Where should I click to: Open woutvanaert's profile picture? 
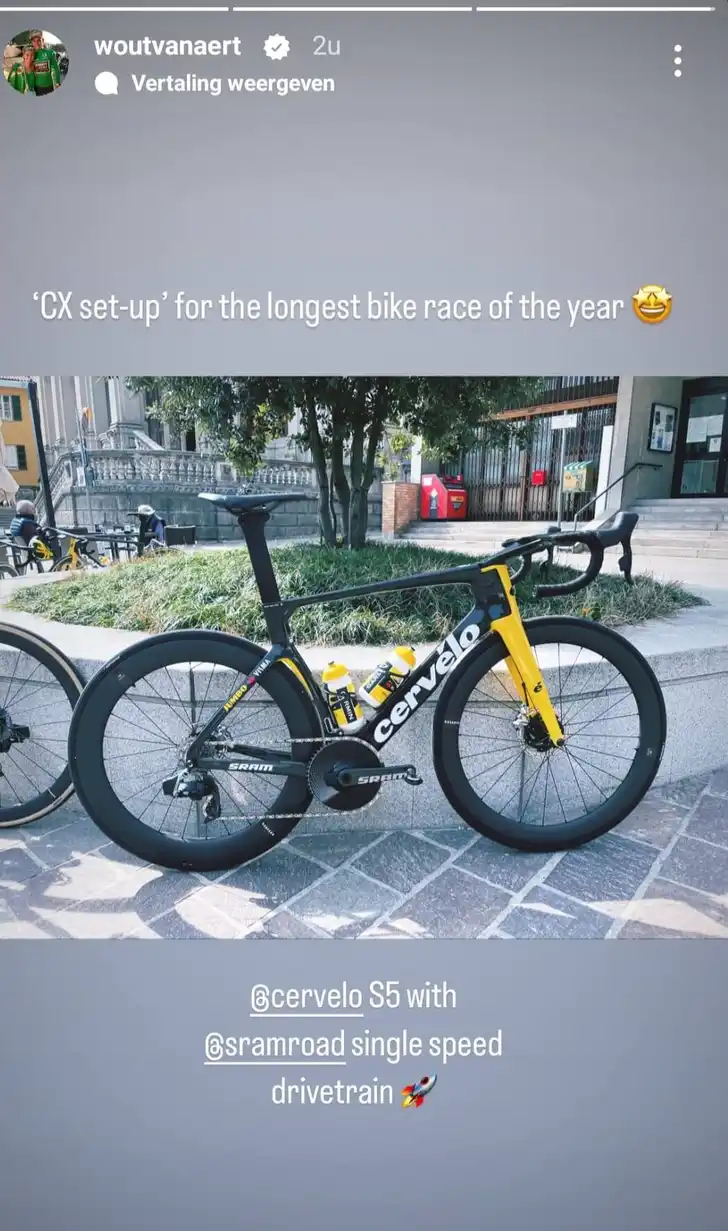(36, 62)
